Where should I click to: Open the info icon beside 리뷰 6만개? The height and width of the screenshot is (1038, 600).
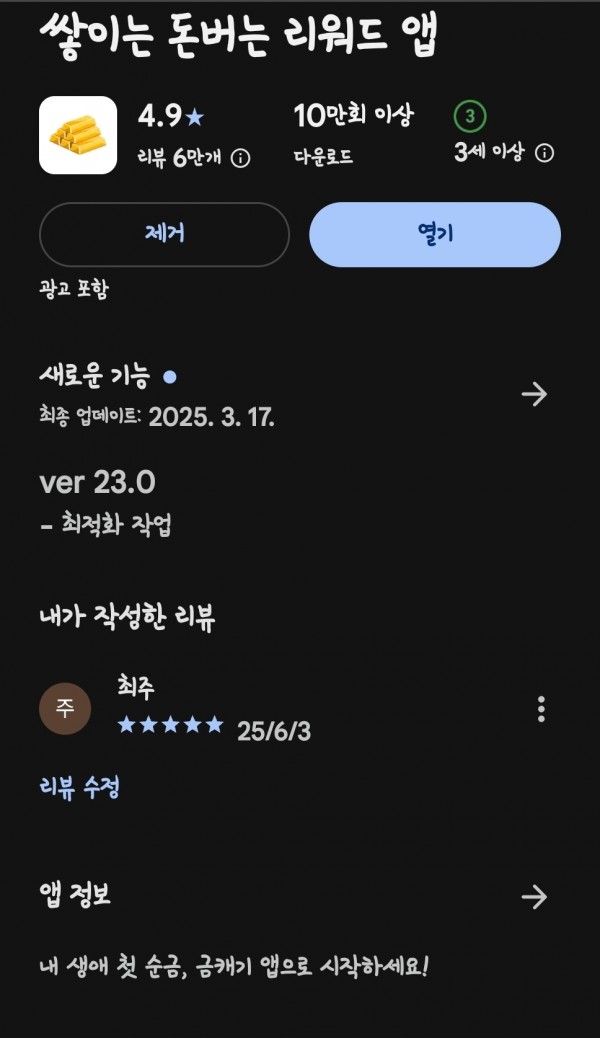(x=240, y=158)
